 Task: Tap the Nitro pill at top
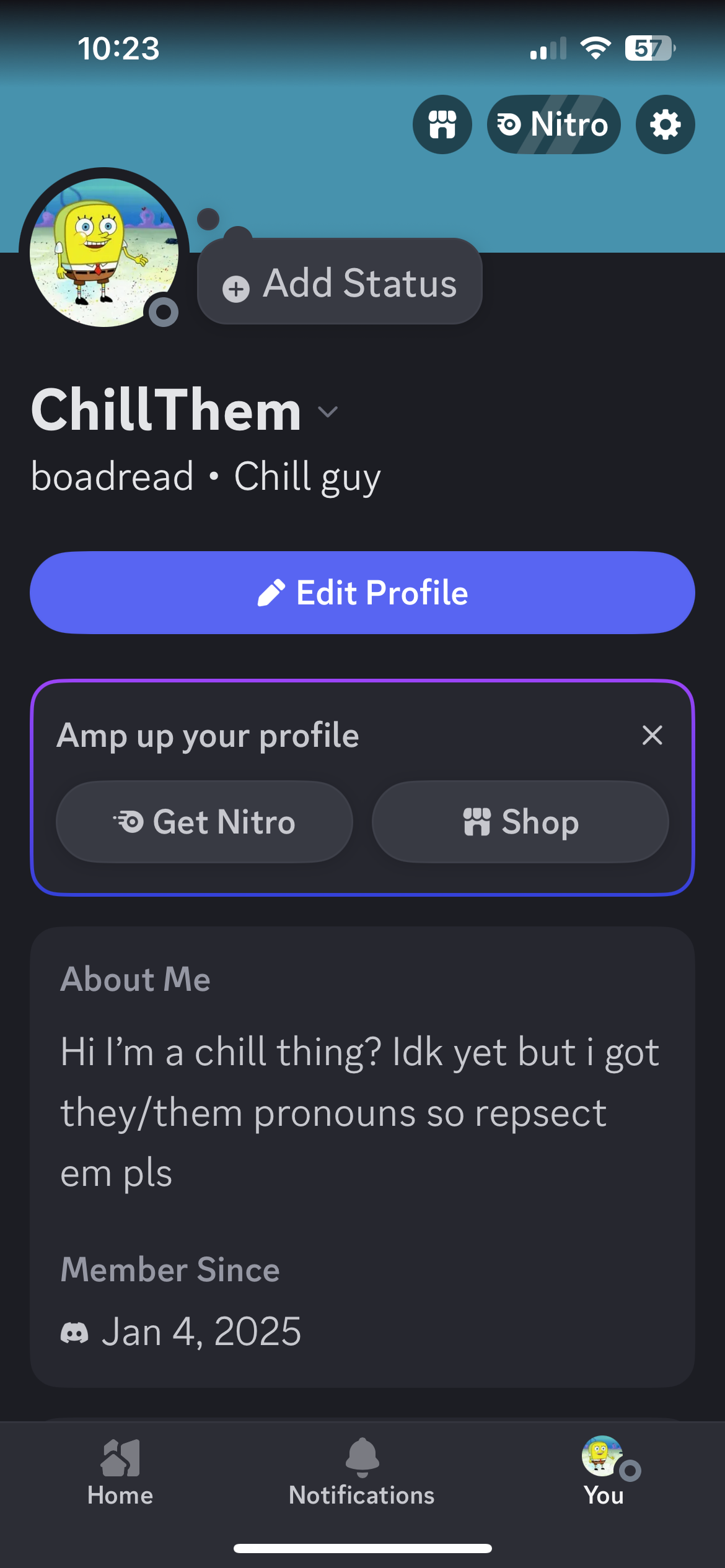coord(553,124)
